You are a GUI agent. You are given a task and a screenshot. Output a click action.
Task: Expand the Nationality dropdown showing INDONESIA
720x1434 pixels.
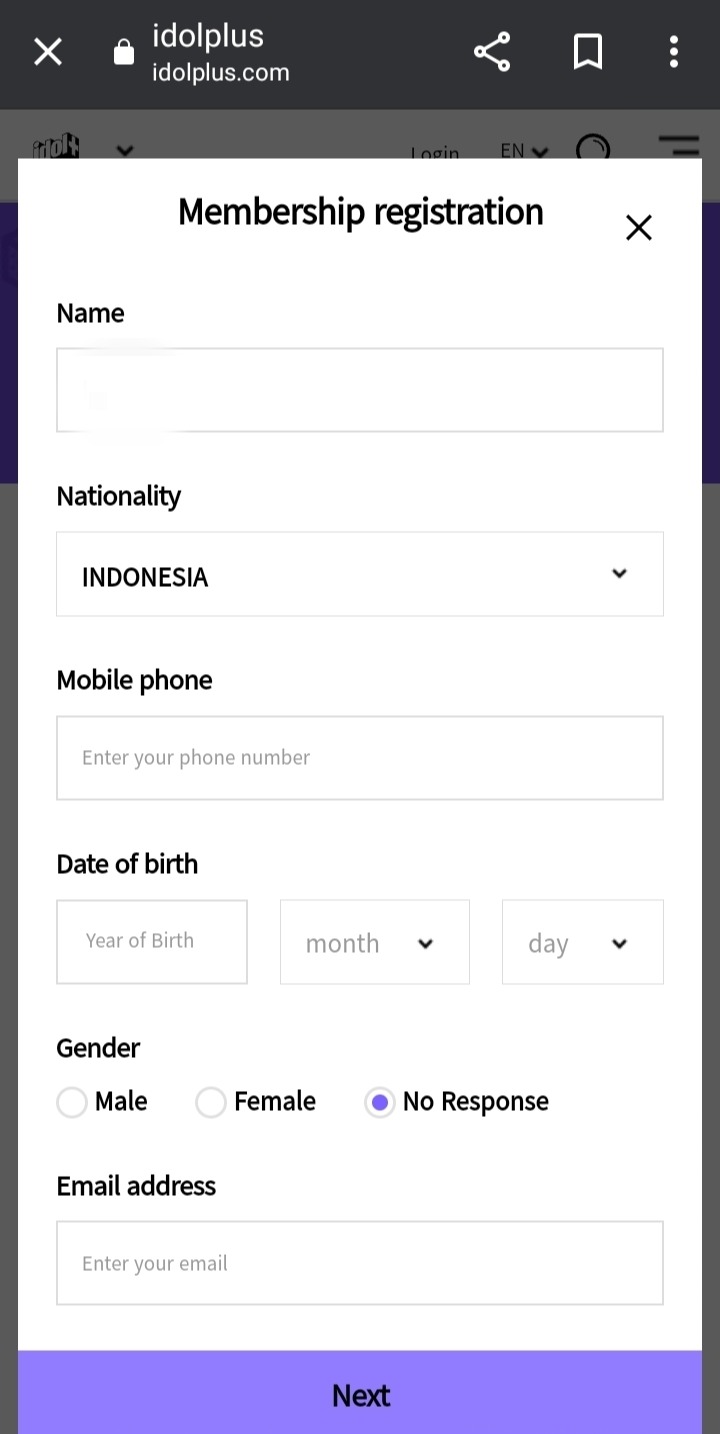(x=359, y=574)
